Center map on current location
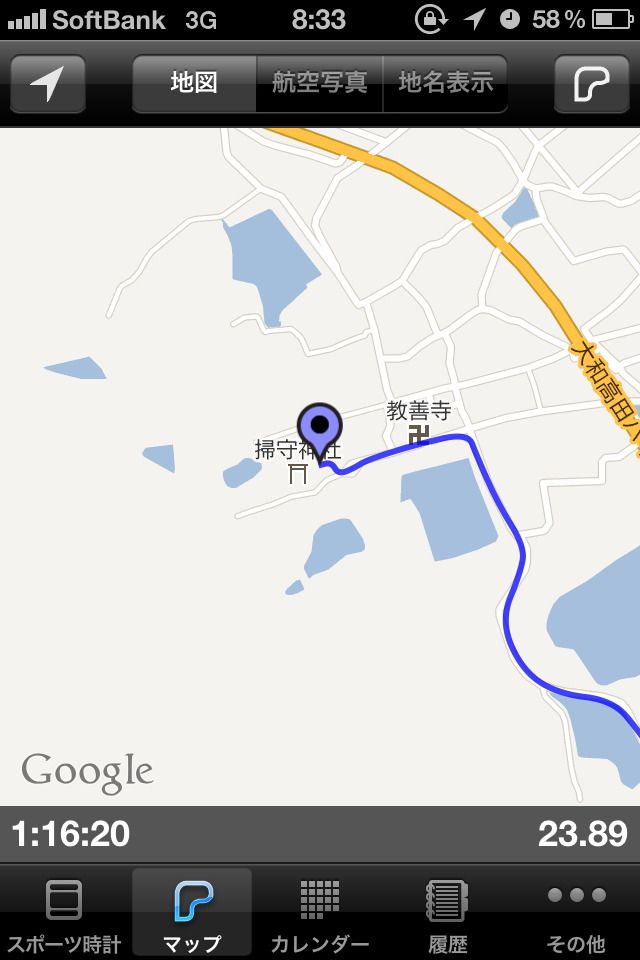The width and height of the screenshot is (640, 960). coord(47,84)
